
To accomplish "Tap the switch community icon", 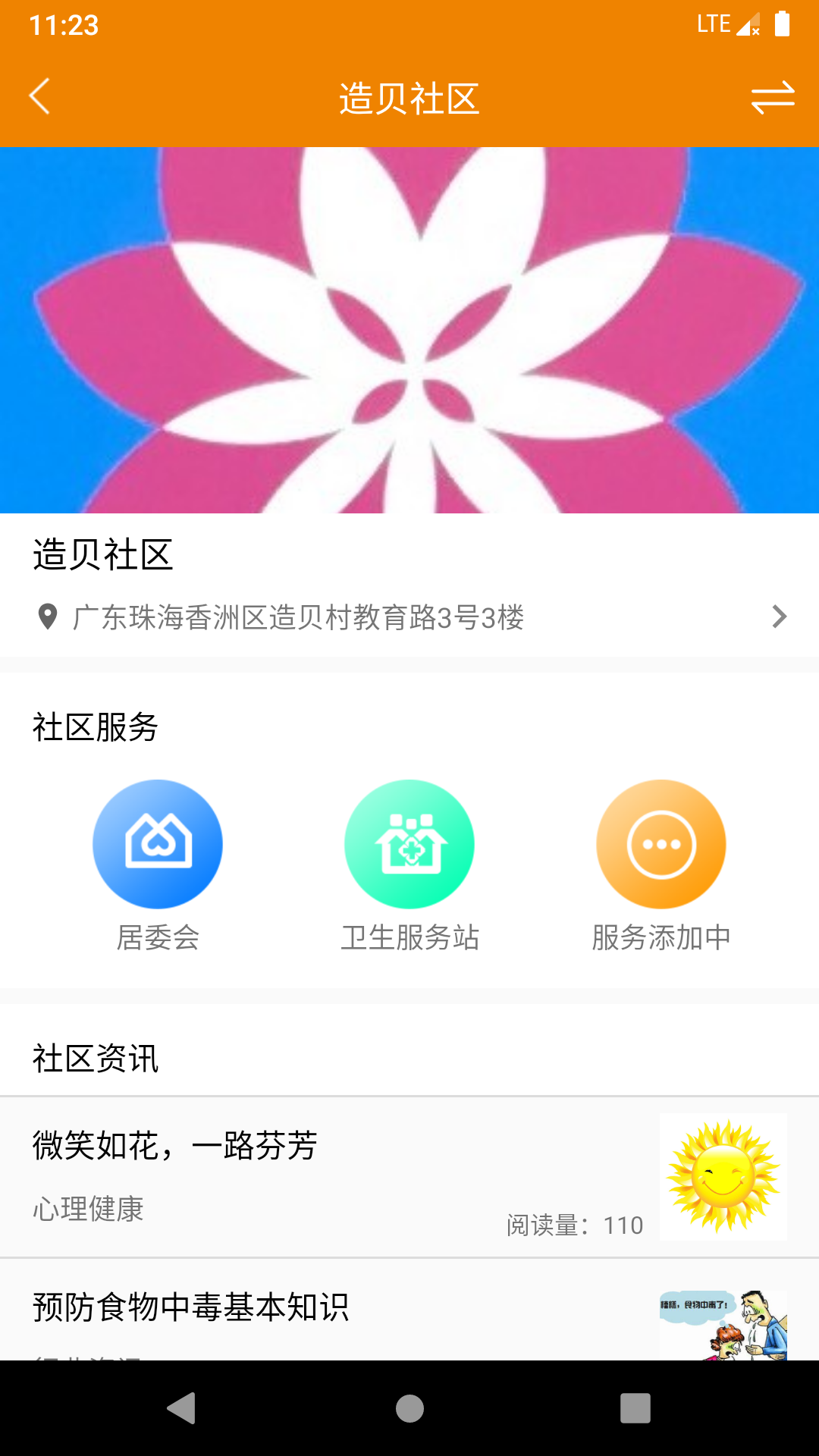I will click(x=772, y=97).
